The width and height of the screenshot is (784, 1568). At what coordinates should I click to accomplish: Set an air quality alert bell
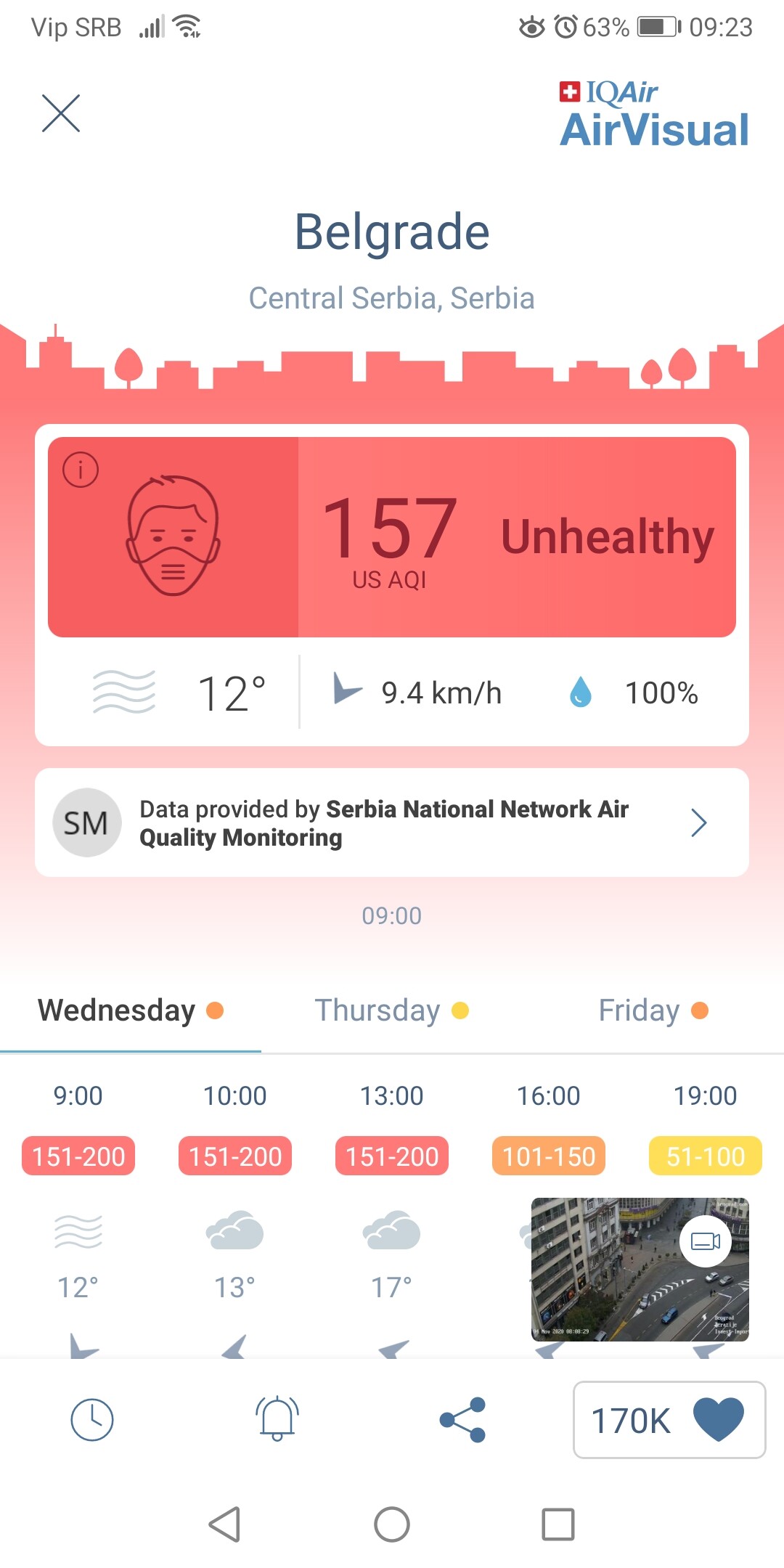[x=277, y=1418]
